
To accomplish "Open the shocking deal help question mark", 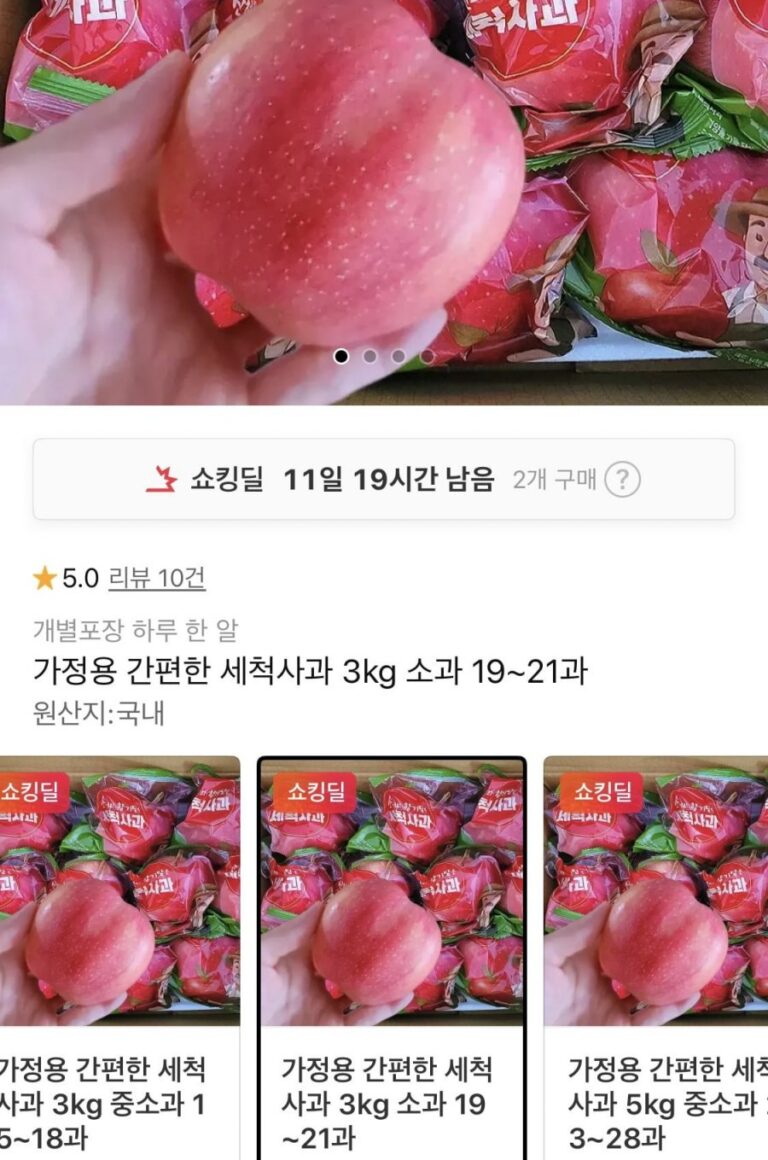I will pyautogui.click(x=622, y=480).
